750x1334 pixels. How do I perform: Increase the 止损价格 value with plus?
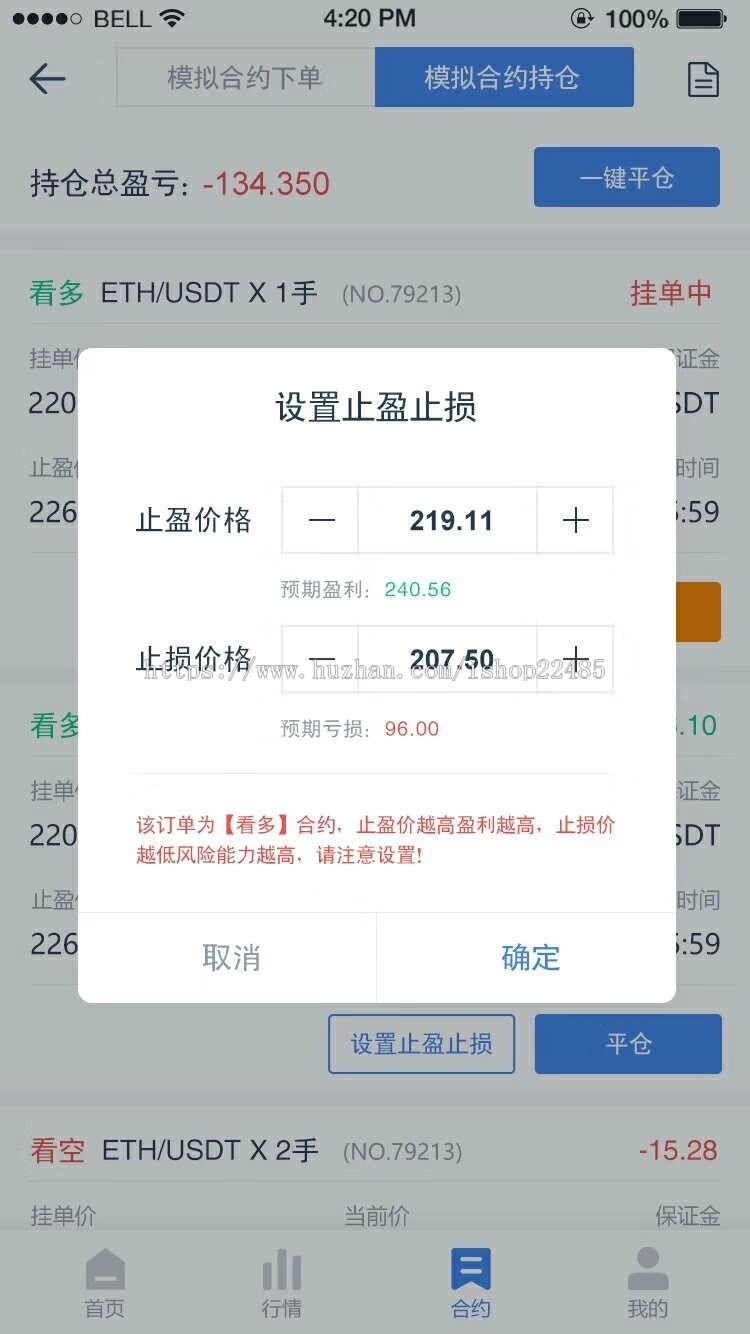575,660
